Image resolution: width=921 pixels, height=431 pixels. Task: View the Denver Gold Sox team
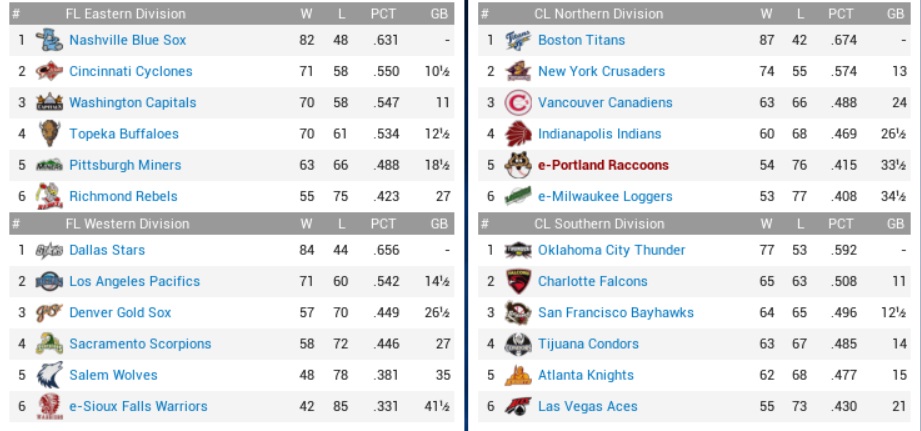pyautogui.click(x=120, y=312)
